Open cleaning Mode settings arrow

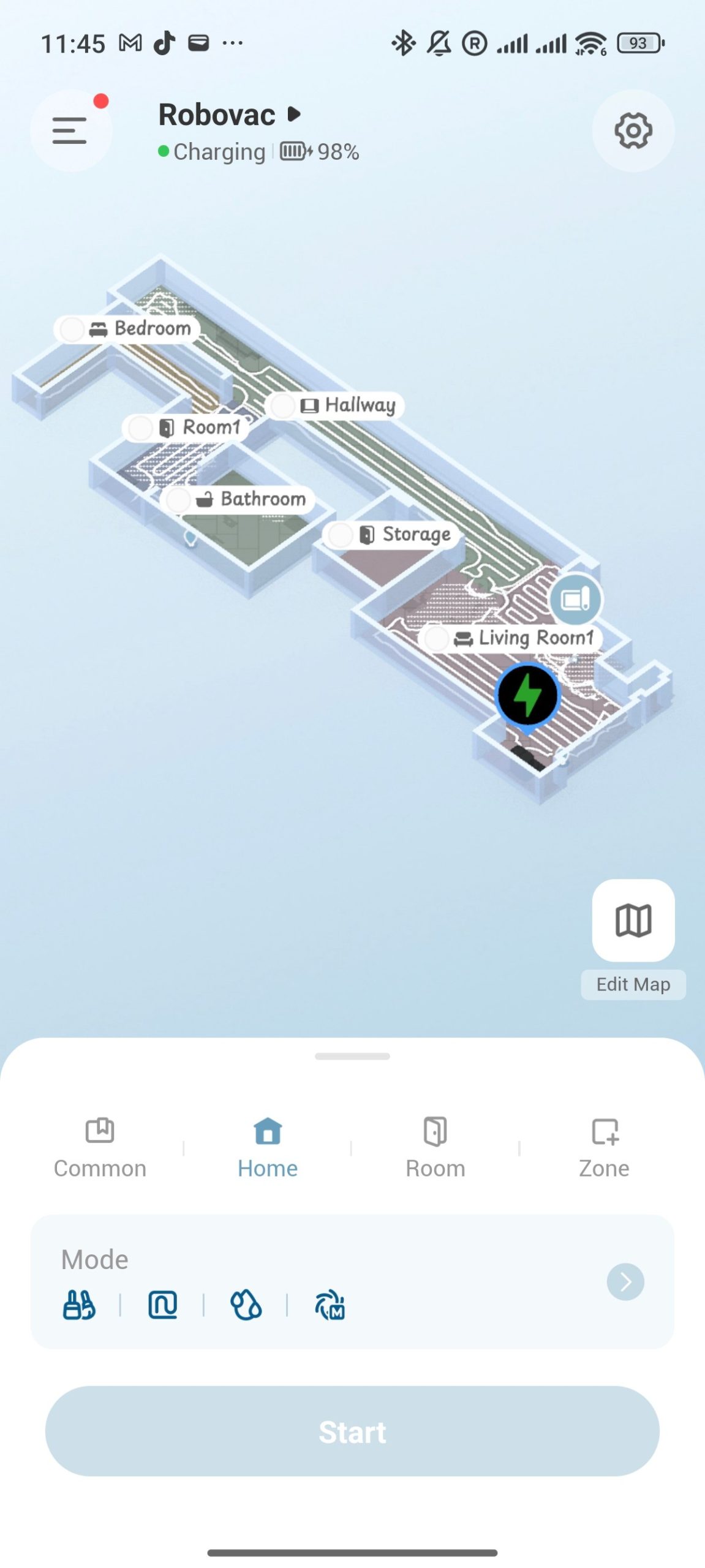click(625, 1282)
